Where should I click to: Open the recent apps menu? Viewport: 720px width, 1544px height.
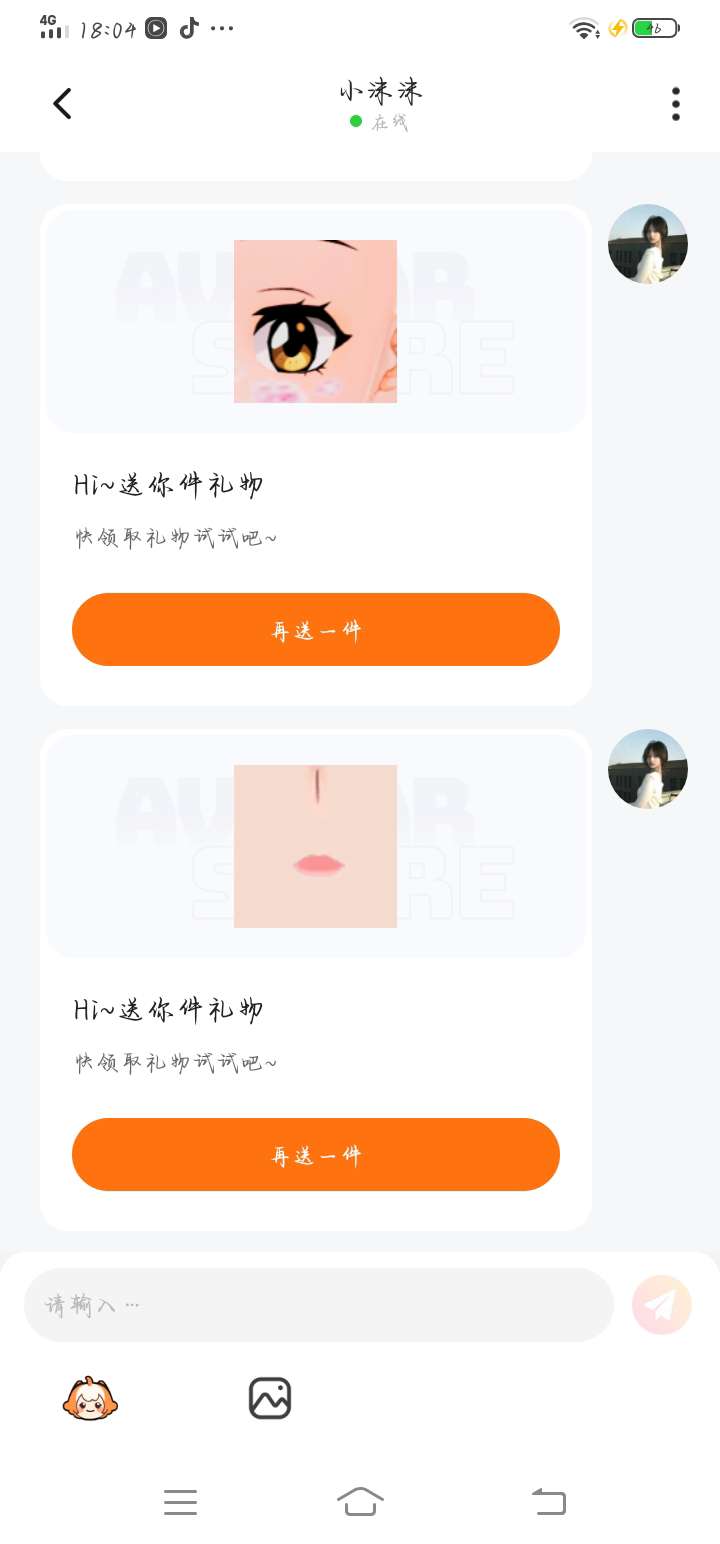point(180,1502)
